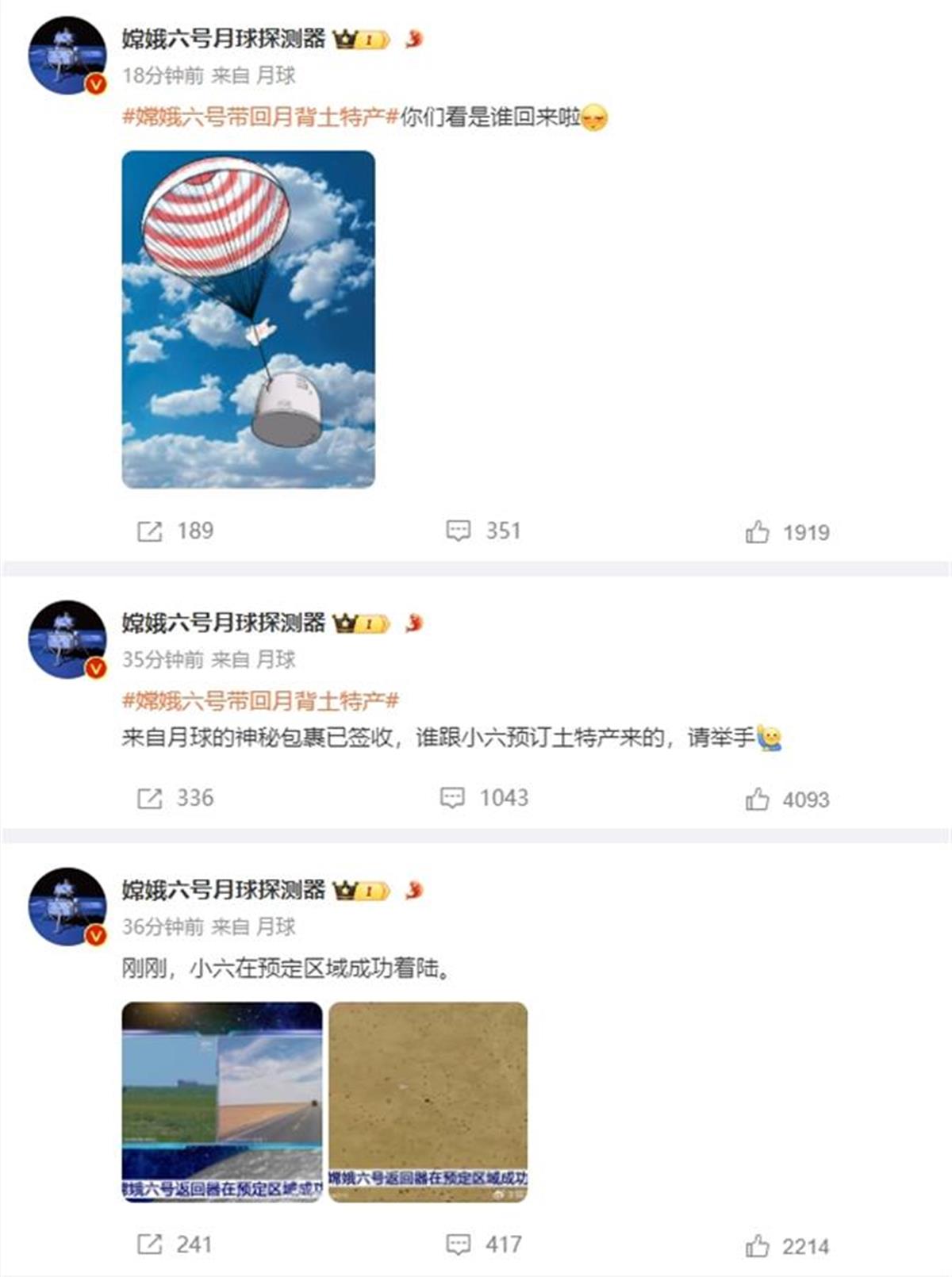
Task: Open comments on the 神秘包裹 post
Action: [452, 797]
